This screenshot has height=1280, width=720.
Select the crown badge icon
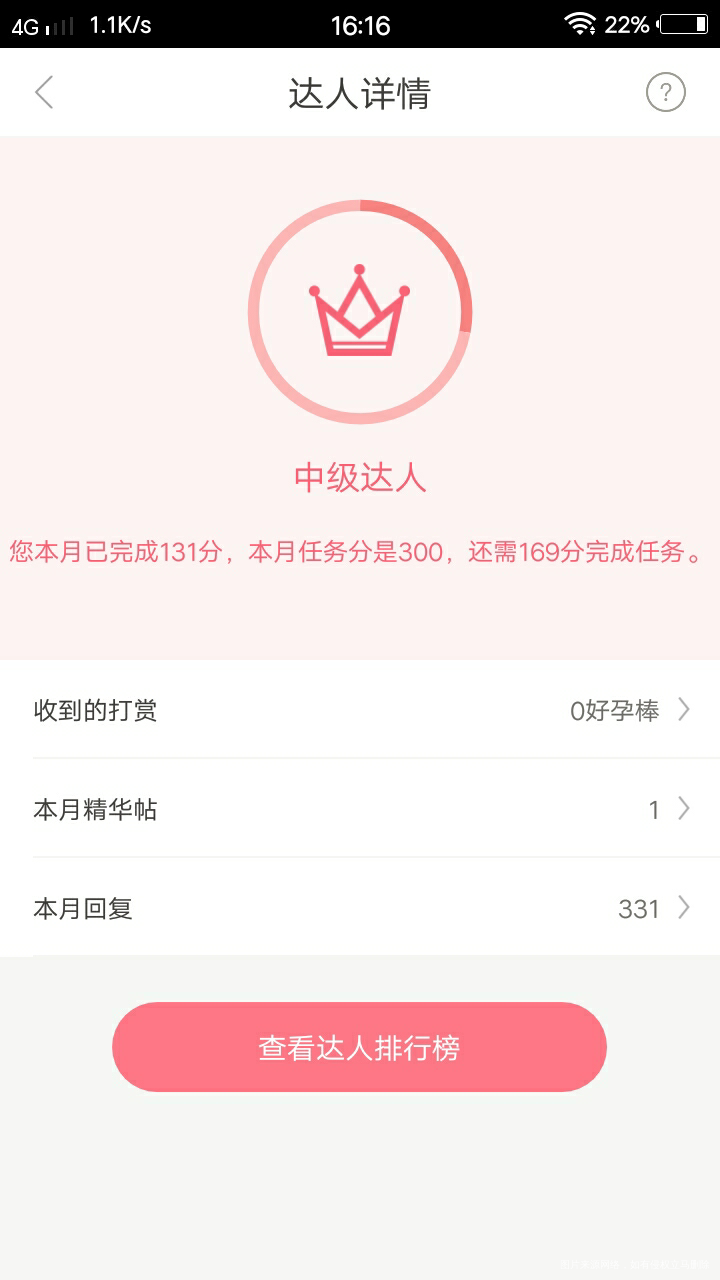[x=358, y=312]
